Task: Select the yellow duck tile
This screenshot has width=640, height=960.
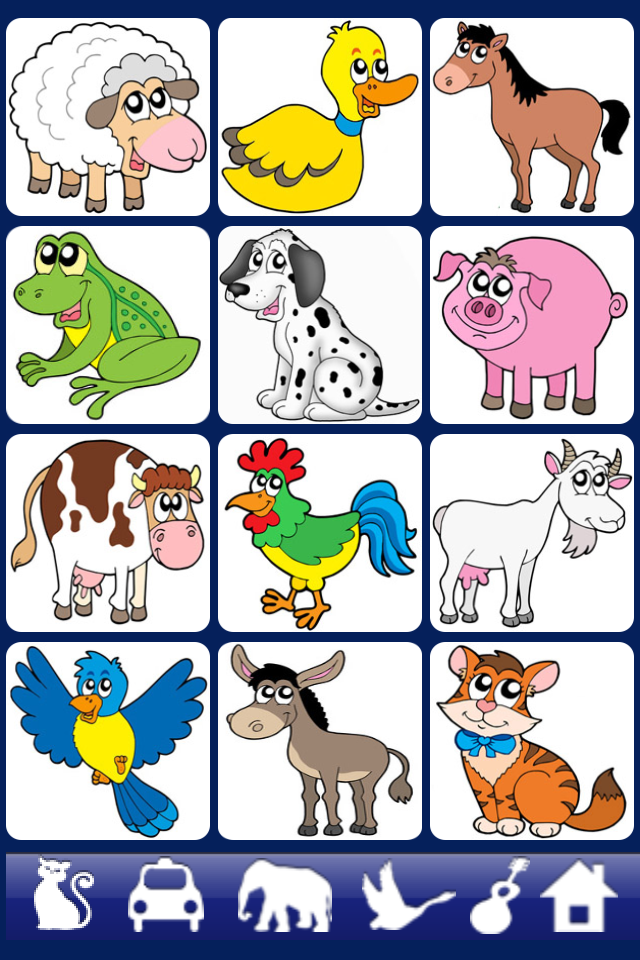Action: [320, 117]
